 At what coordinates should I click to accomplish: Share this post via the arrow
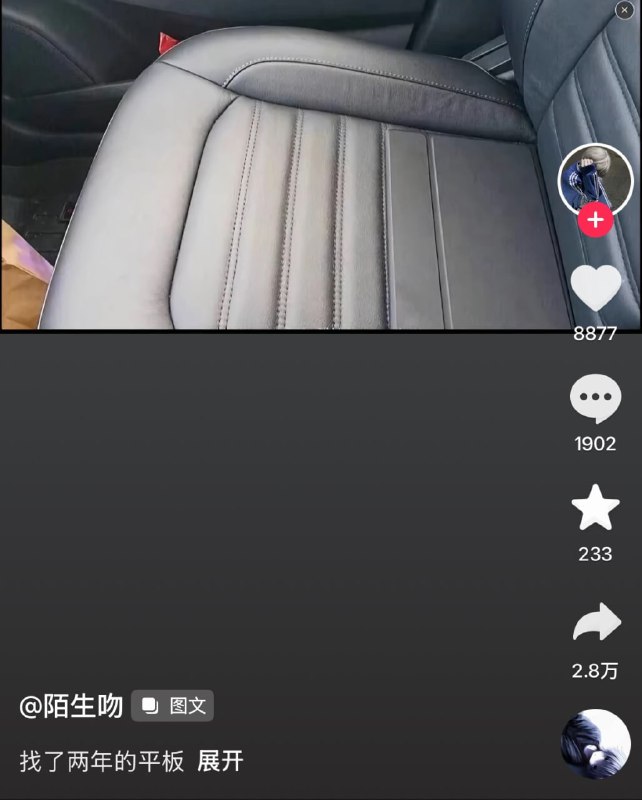(595, 624)
